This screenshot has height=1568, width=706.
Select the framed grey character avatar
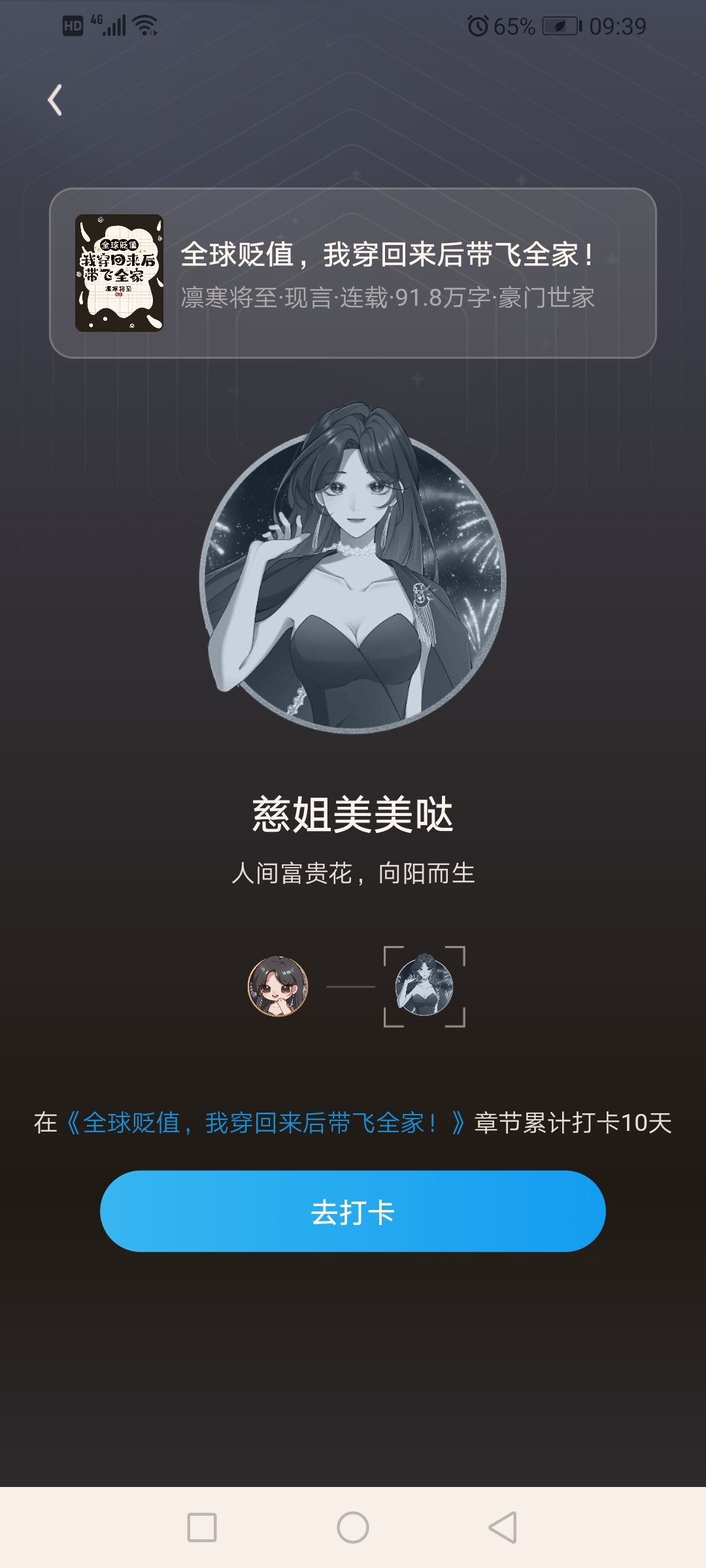coord(424,986)
